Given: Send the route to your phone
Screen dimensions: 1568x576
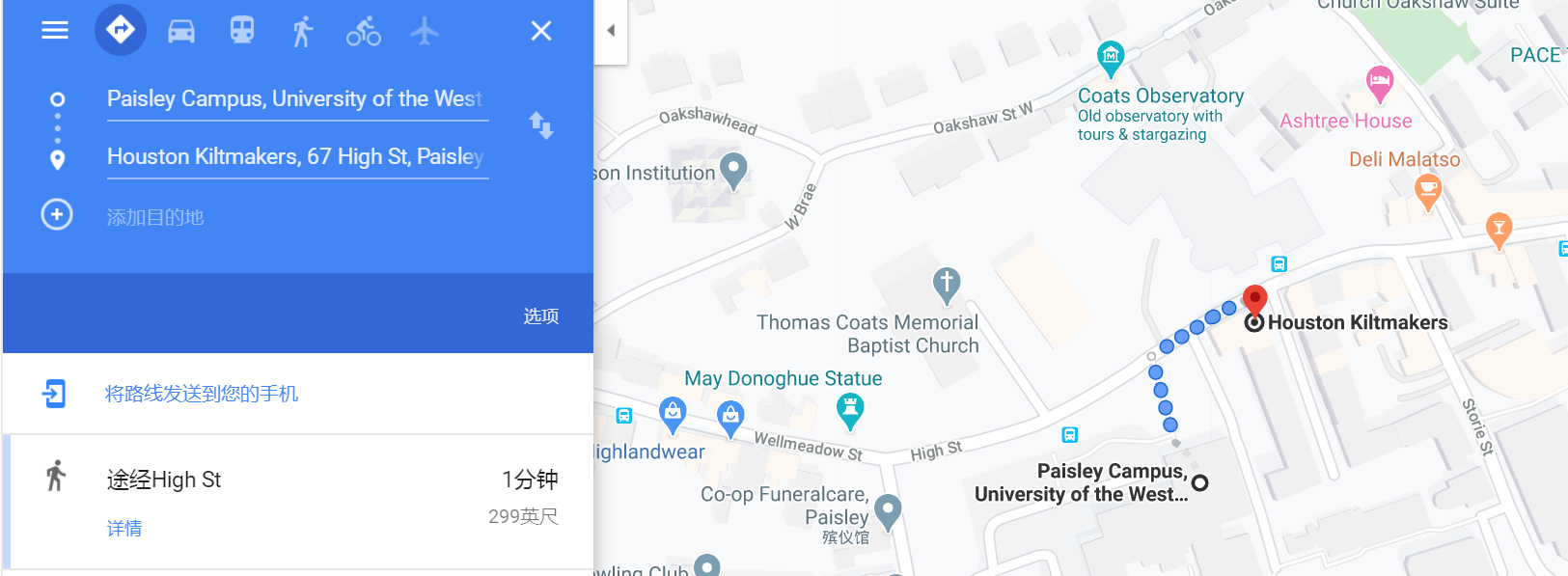Looking at the screenshot, I should [x=201, y=394].
